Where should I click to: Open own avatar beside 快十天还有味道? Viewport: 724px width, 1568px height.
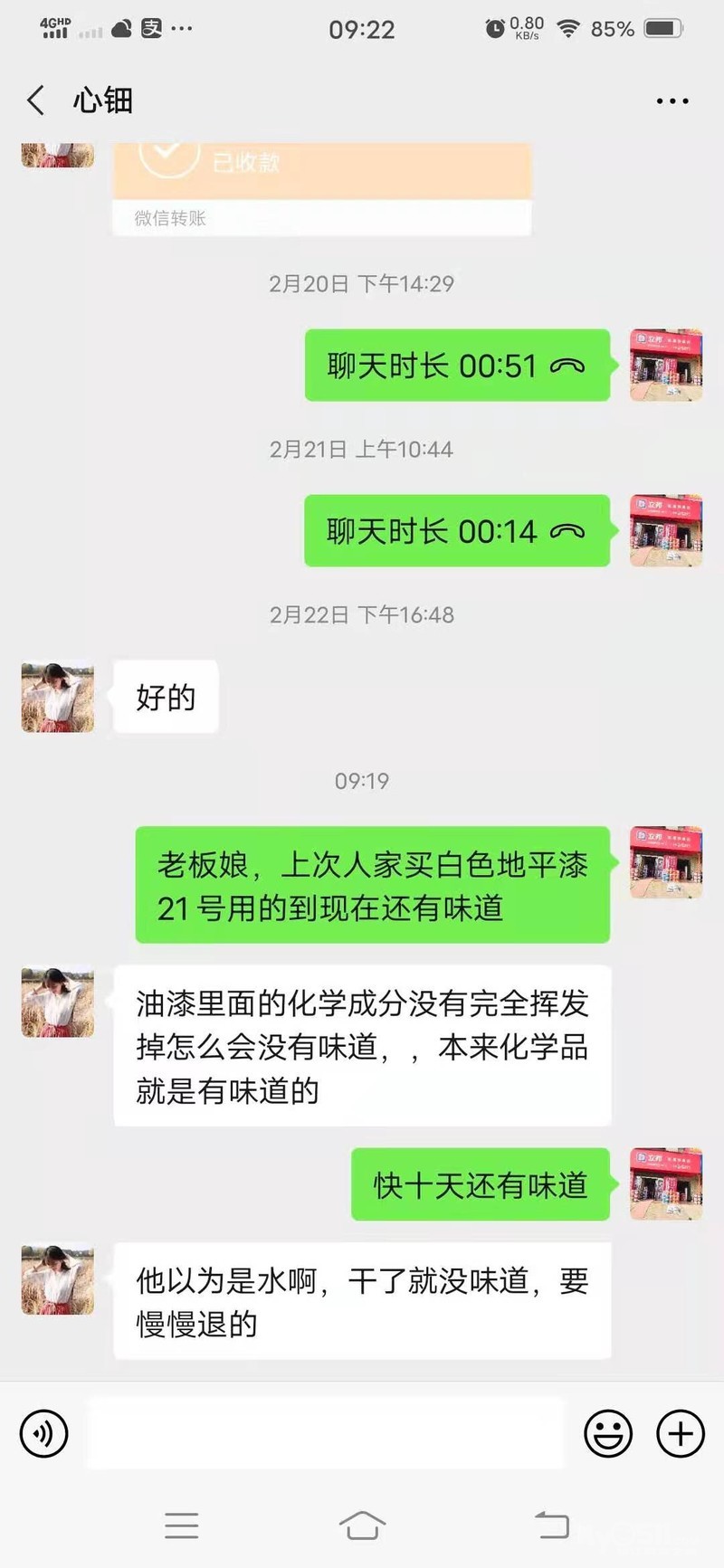click(666, 1184)
